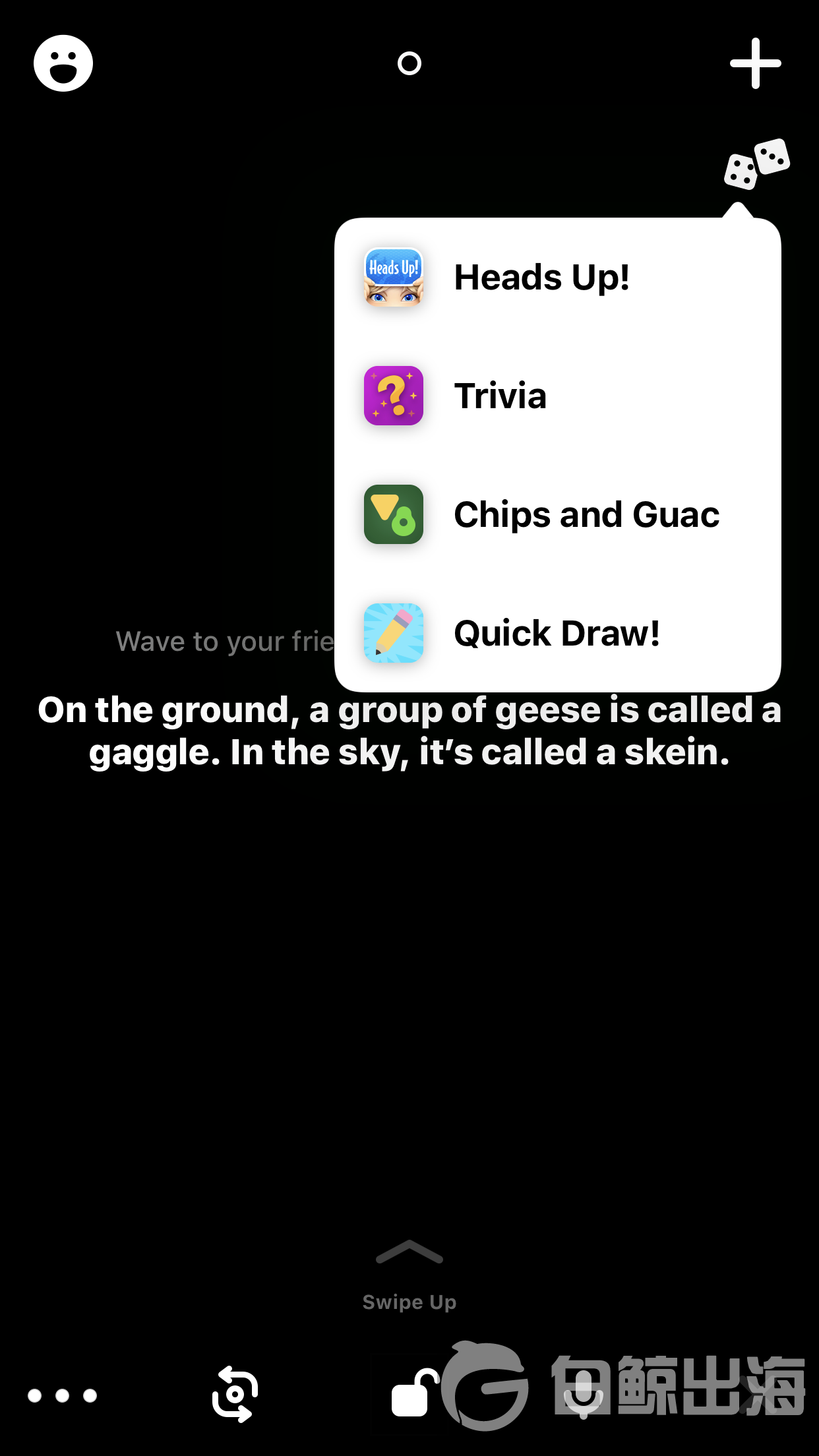Toggle the room lock icon
This screenshot has width=819, height=1456.
point(413,1394)
